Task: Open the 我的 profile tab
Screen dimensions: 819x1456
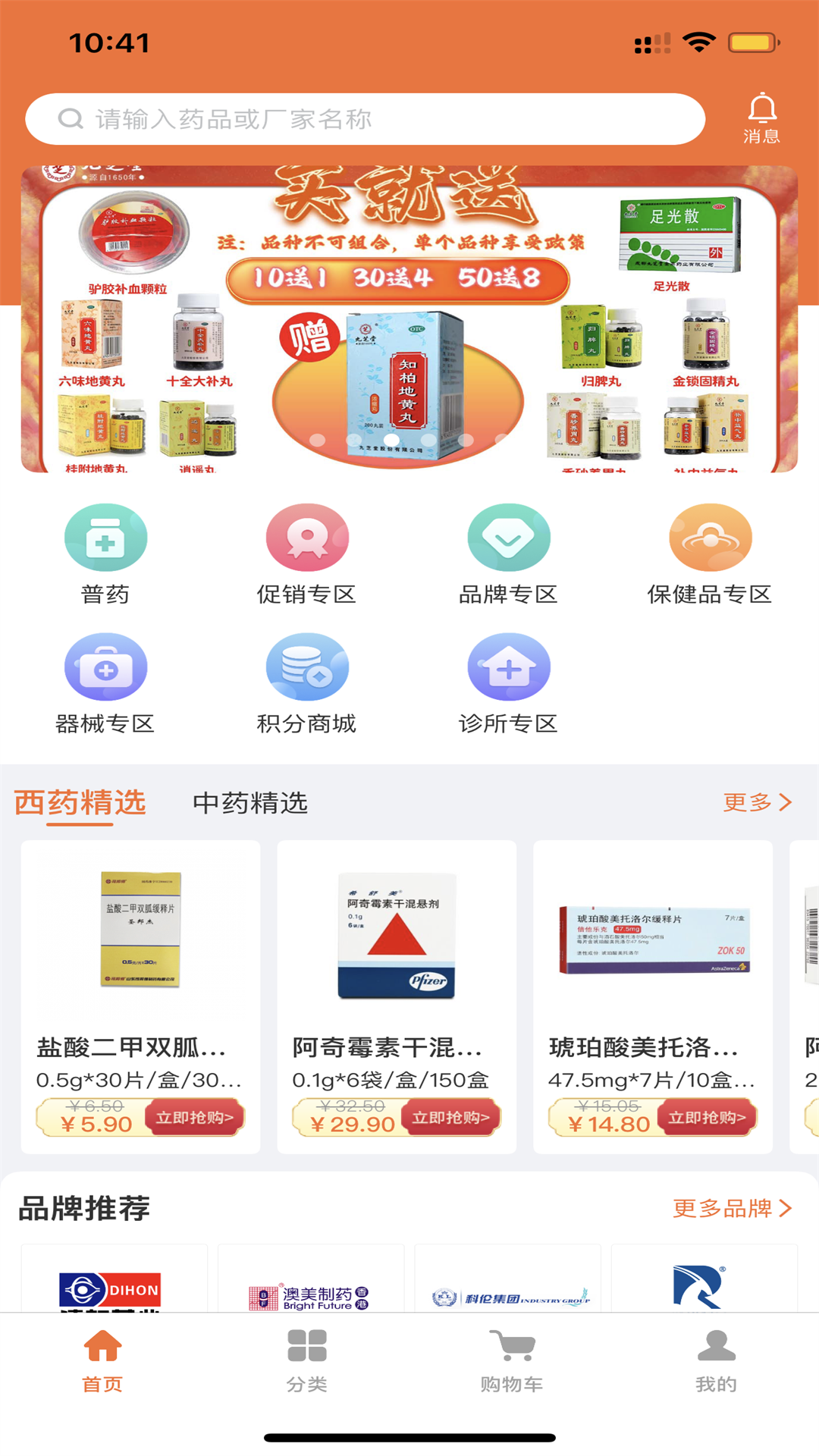Action: tap(716, 1361)
